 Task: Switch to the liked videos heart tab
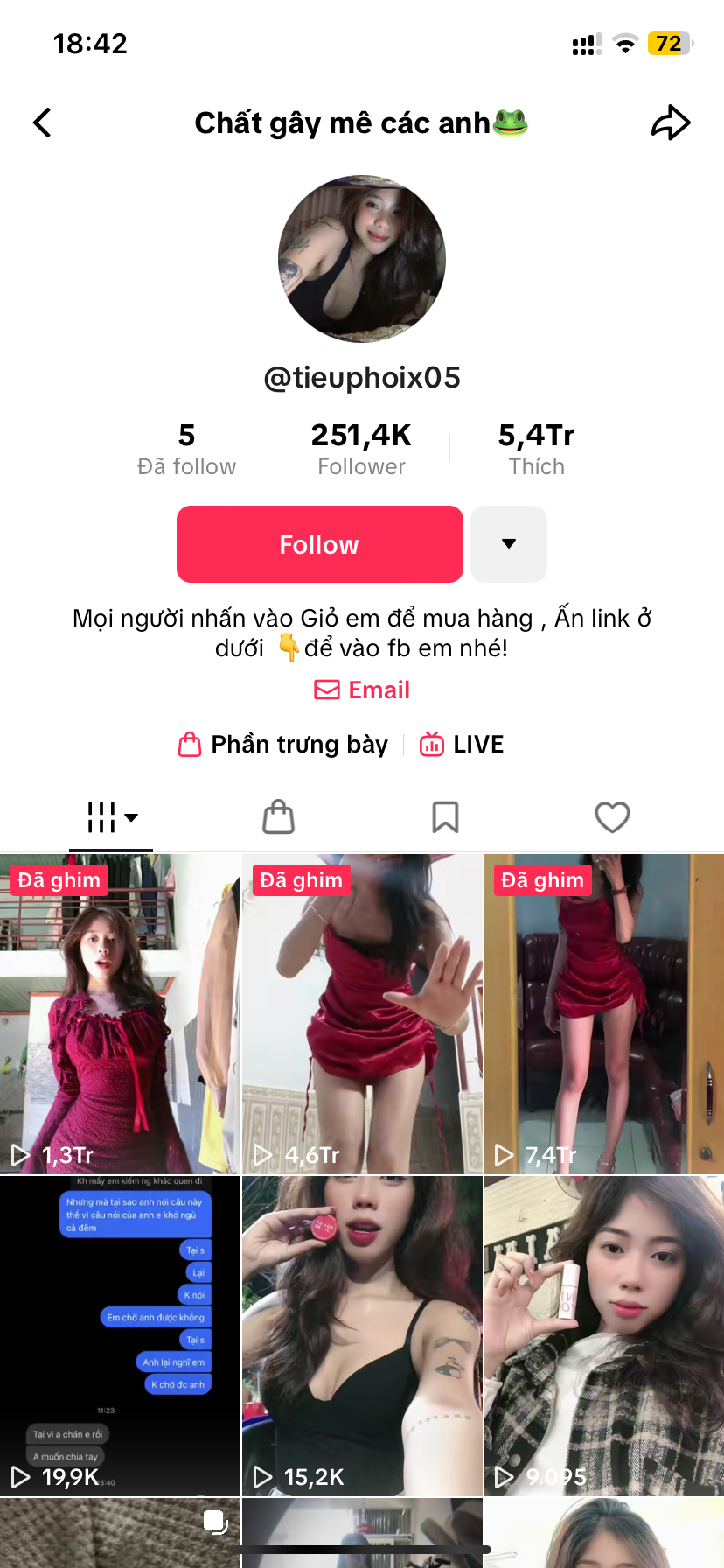(x=612, y=817)
